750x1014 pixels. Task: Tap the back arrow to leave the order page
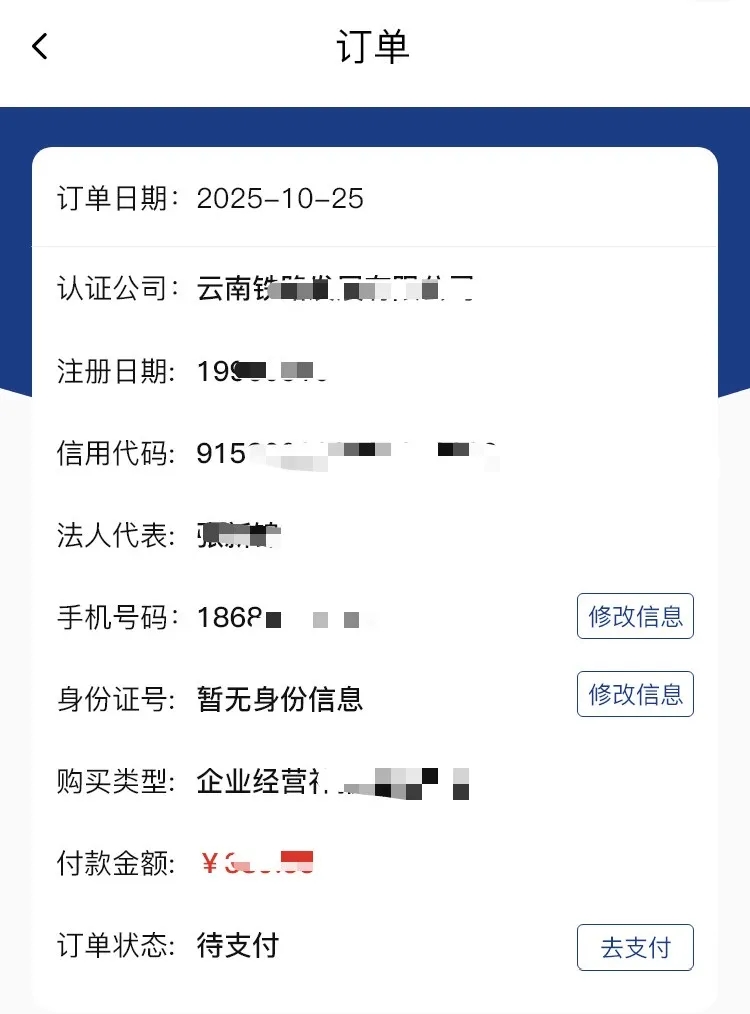pyautogui.click(x=38, y=46)
